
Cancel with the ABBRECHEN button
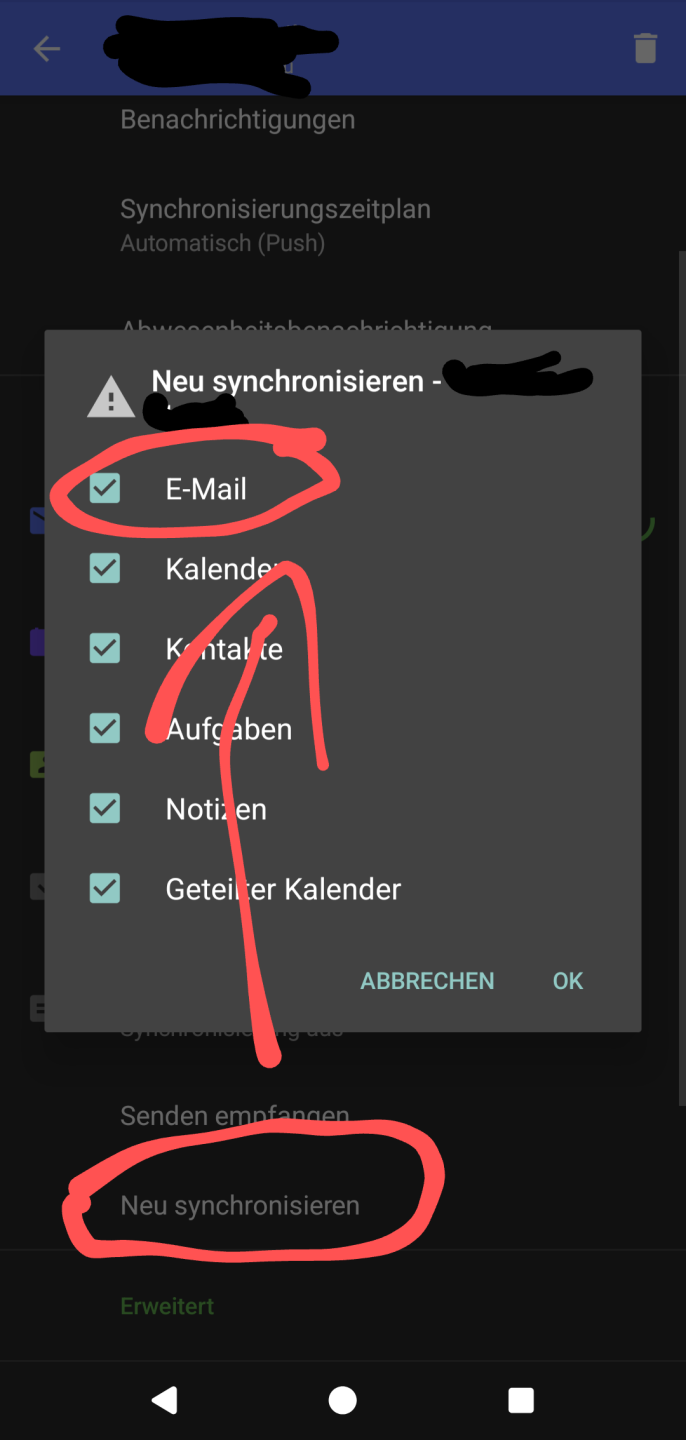(427, 981)
